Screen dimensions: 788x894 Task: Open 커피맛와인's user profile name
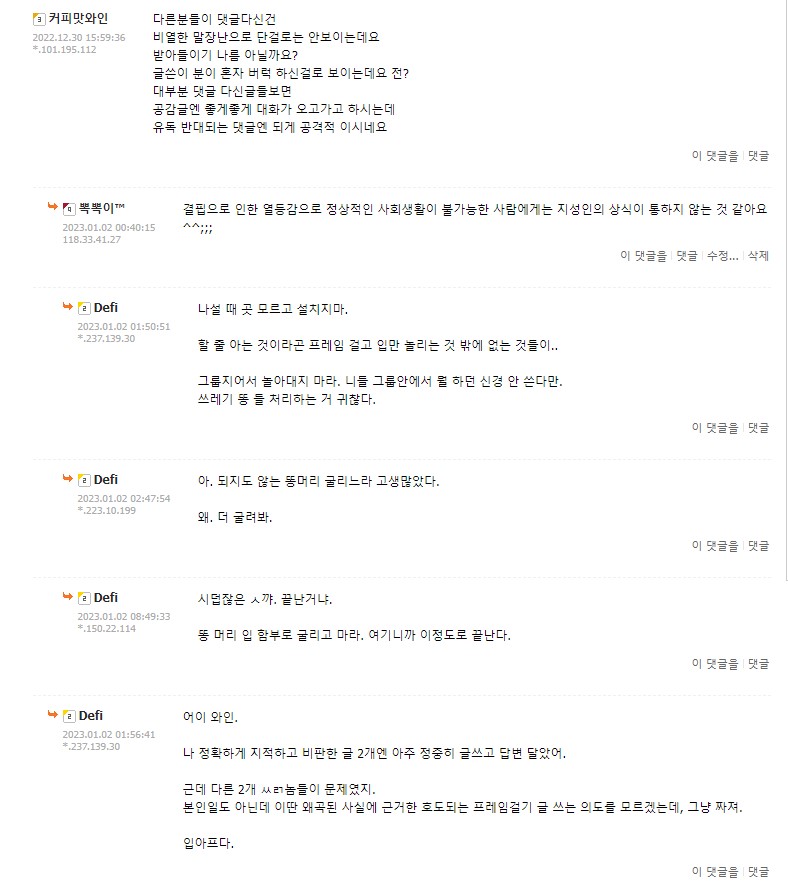pos(78,19)
